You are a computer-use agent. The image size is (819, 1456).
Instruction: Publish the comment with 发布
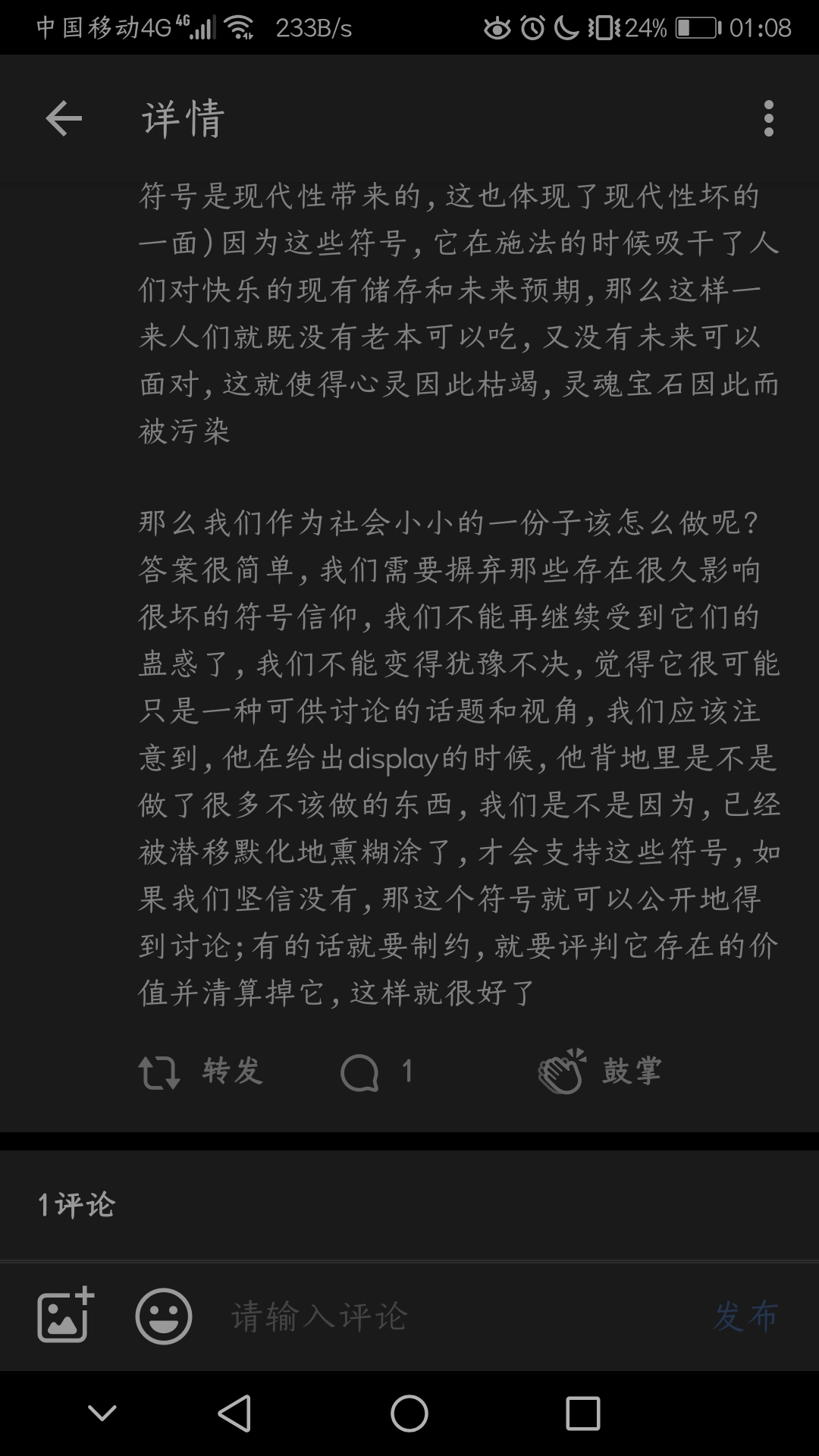point(745,1316)
